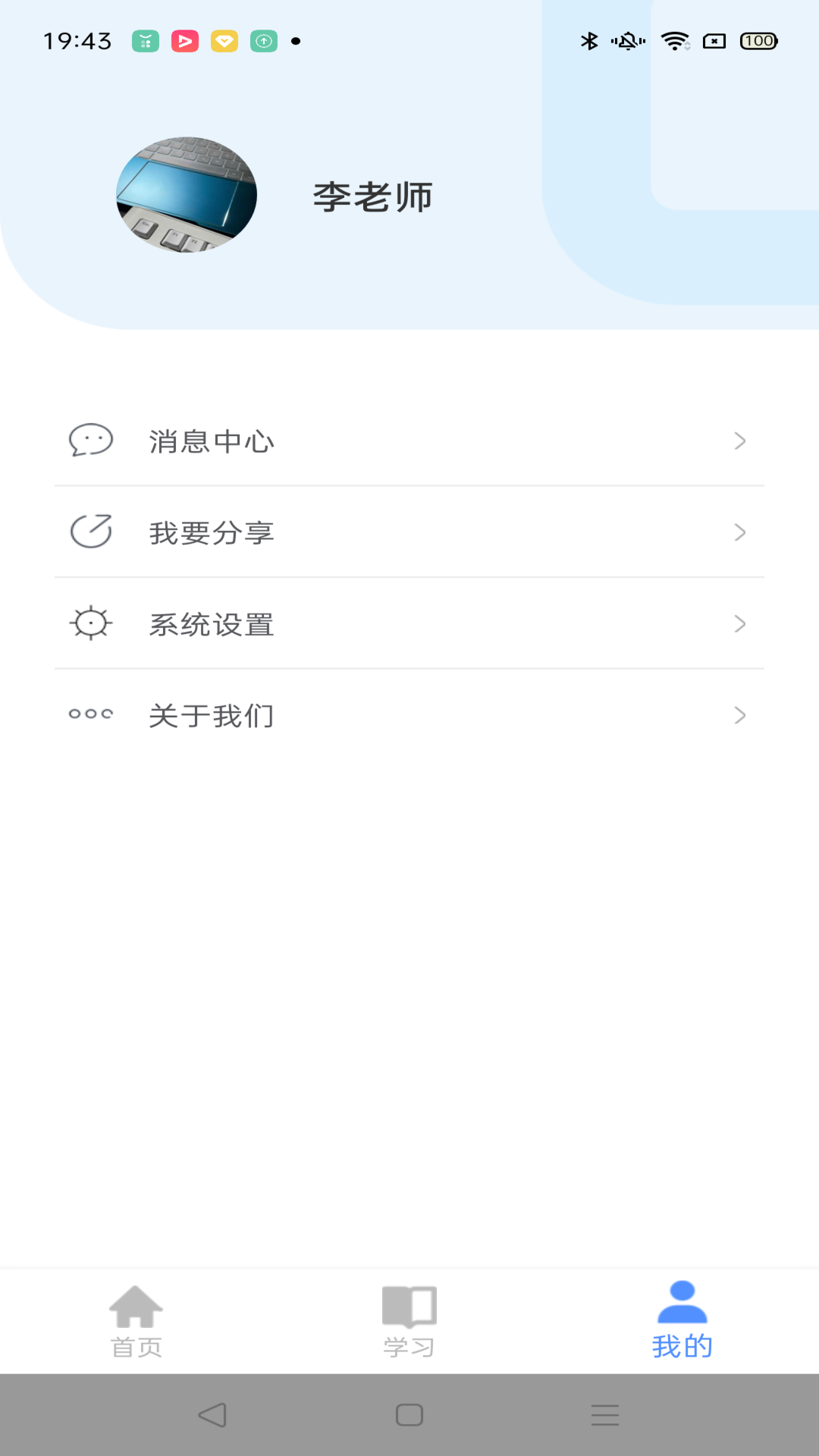This screenshot has height=1456, width=819.
Task: Select the 我的 profile tab
Action: [x=682, y=1321]
